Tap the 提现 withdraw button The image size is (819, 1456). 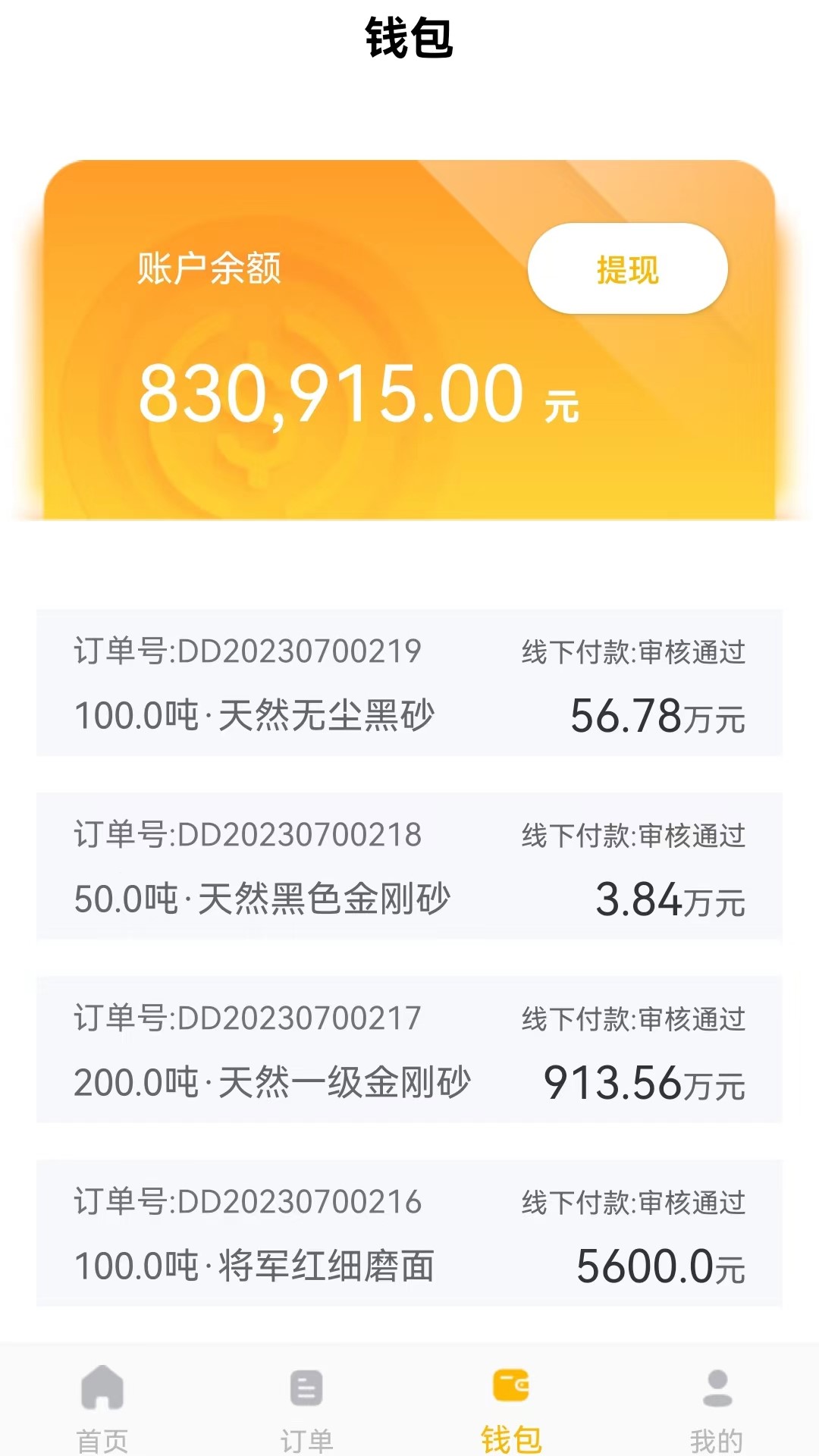629,271
